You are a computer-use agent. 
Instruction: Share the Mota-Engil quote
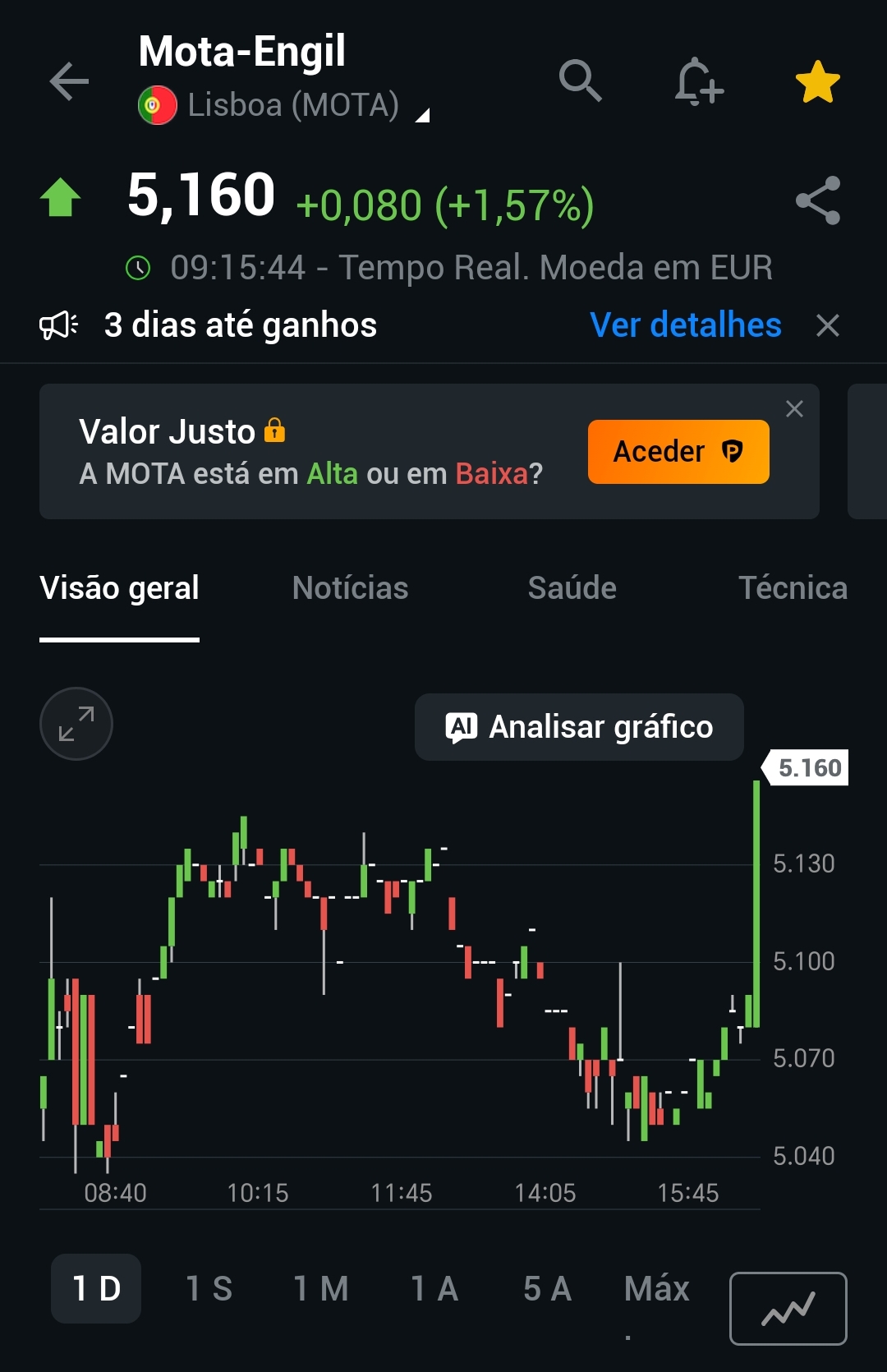coord(817,200)
